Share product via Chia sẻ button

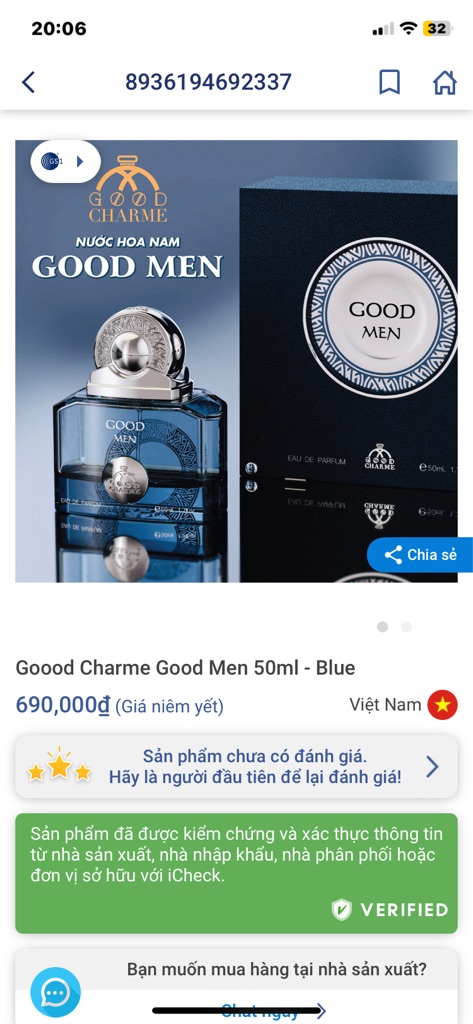(x=420, y=555)
